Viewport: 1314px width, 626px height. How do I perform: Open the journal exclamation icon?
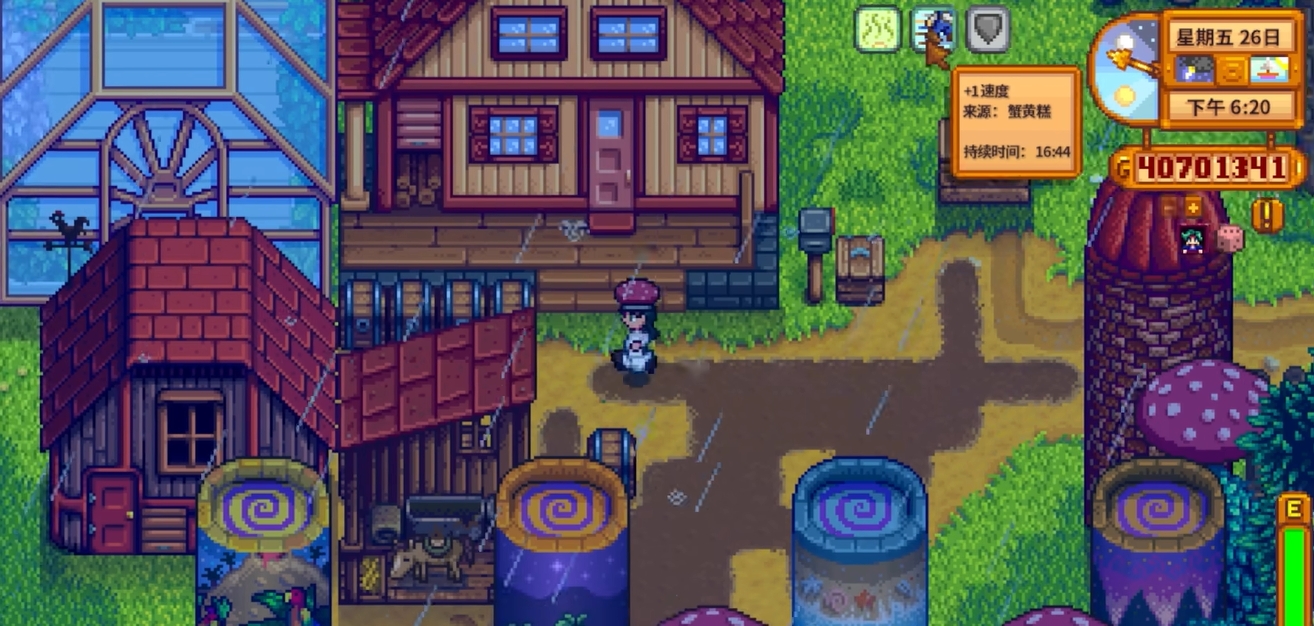[x=1267, y=216]
